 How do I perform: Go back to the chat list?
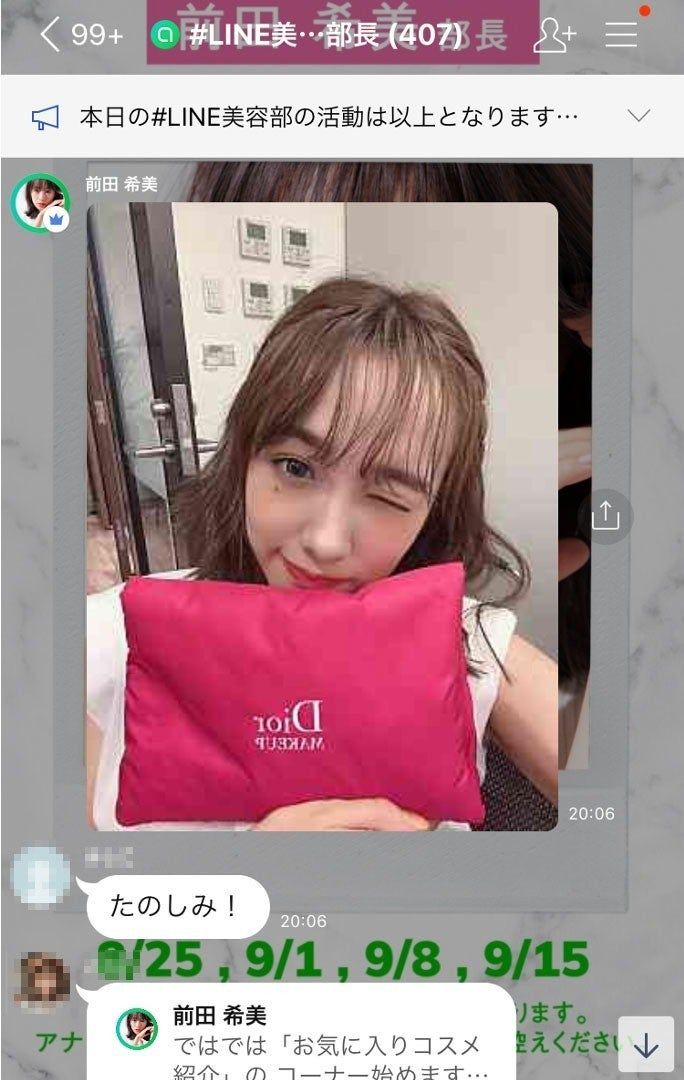click(50, 36)
